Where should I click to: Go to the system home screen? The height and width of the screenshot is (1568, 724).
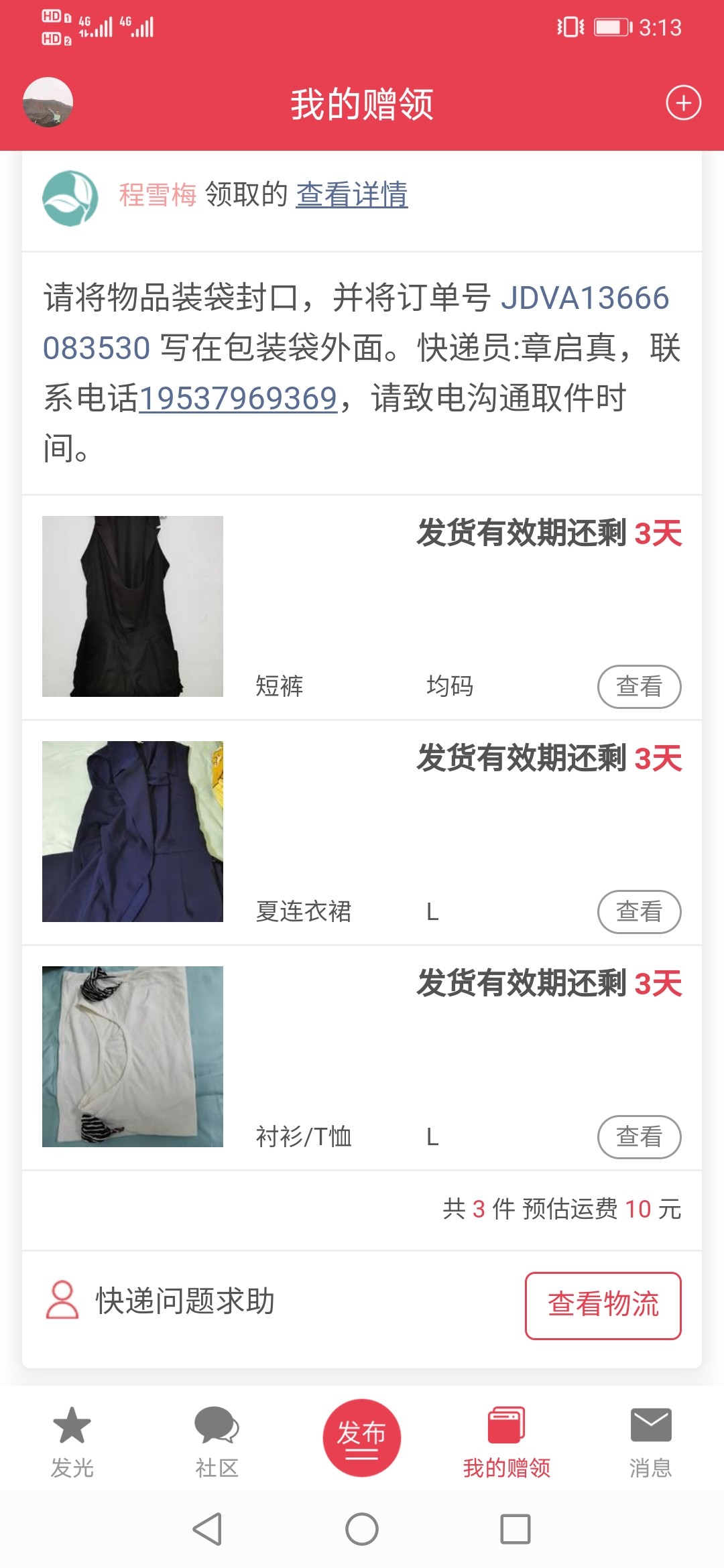[362, 1529]
